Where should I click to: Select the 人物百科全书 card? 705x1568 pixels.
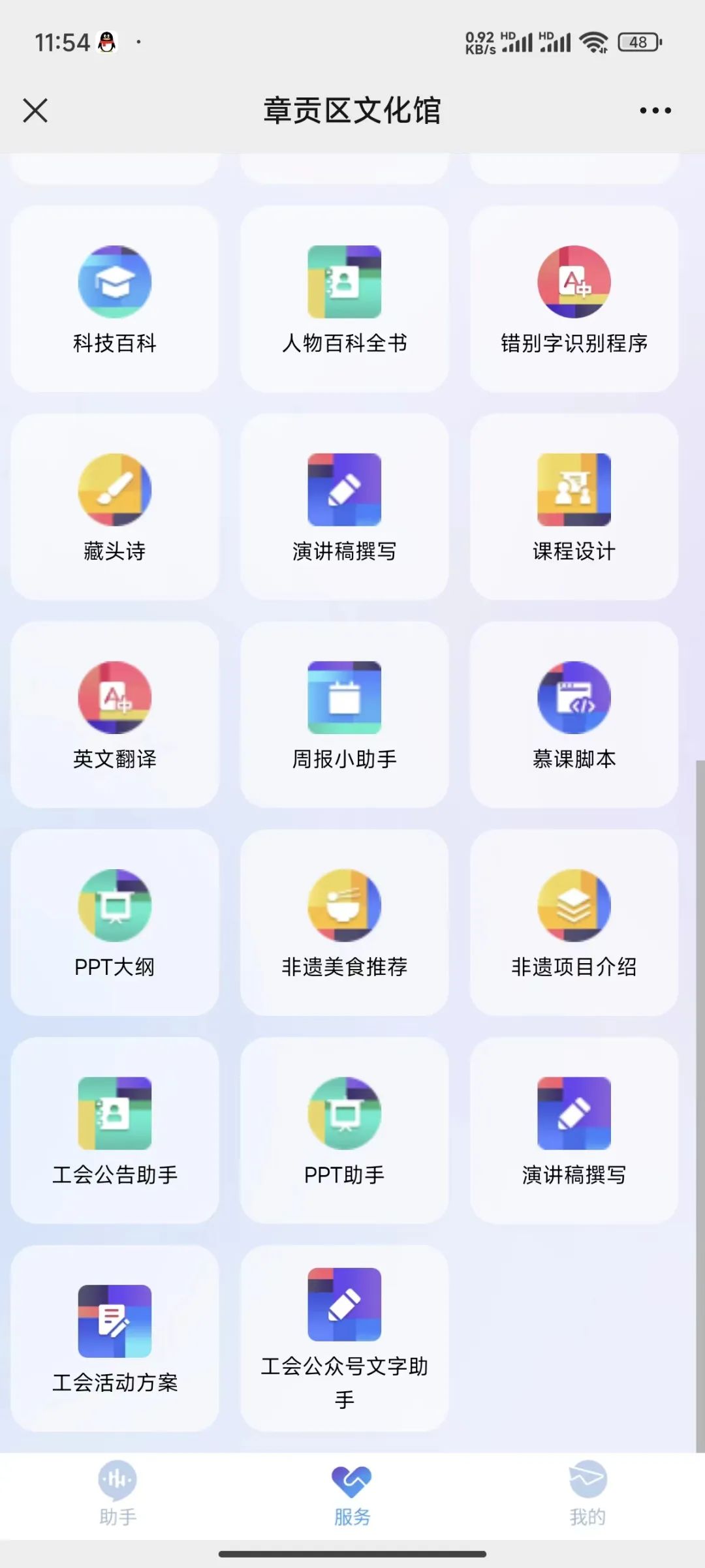pyautogui.click(x=345, y=299)
